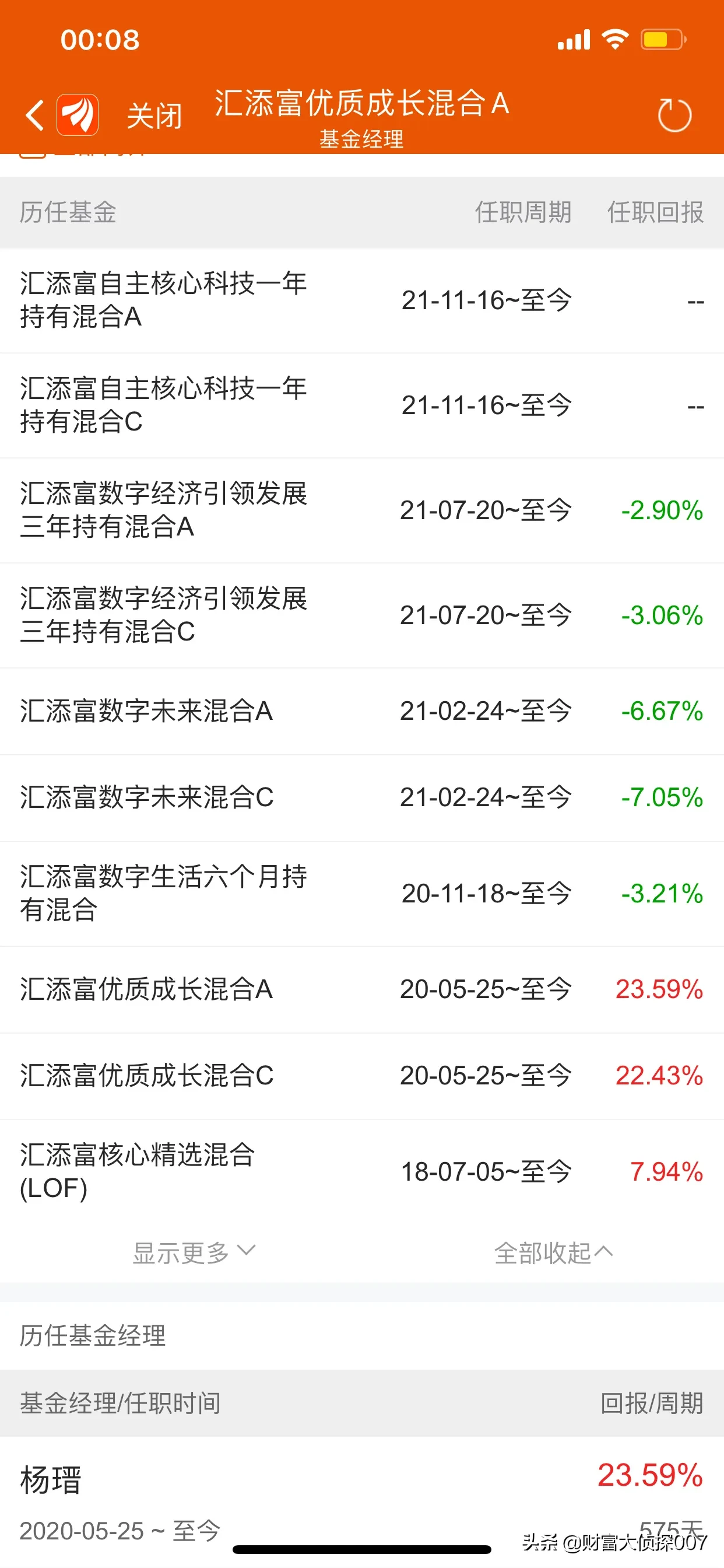Viewport: 724px width, 1568px height.
Task: Select 汇添富数字未来混合C row
Action: pos(362,798)
